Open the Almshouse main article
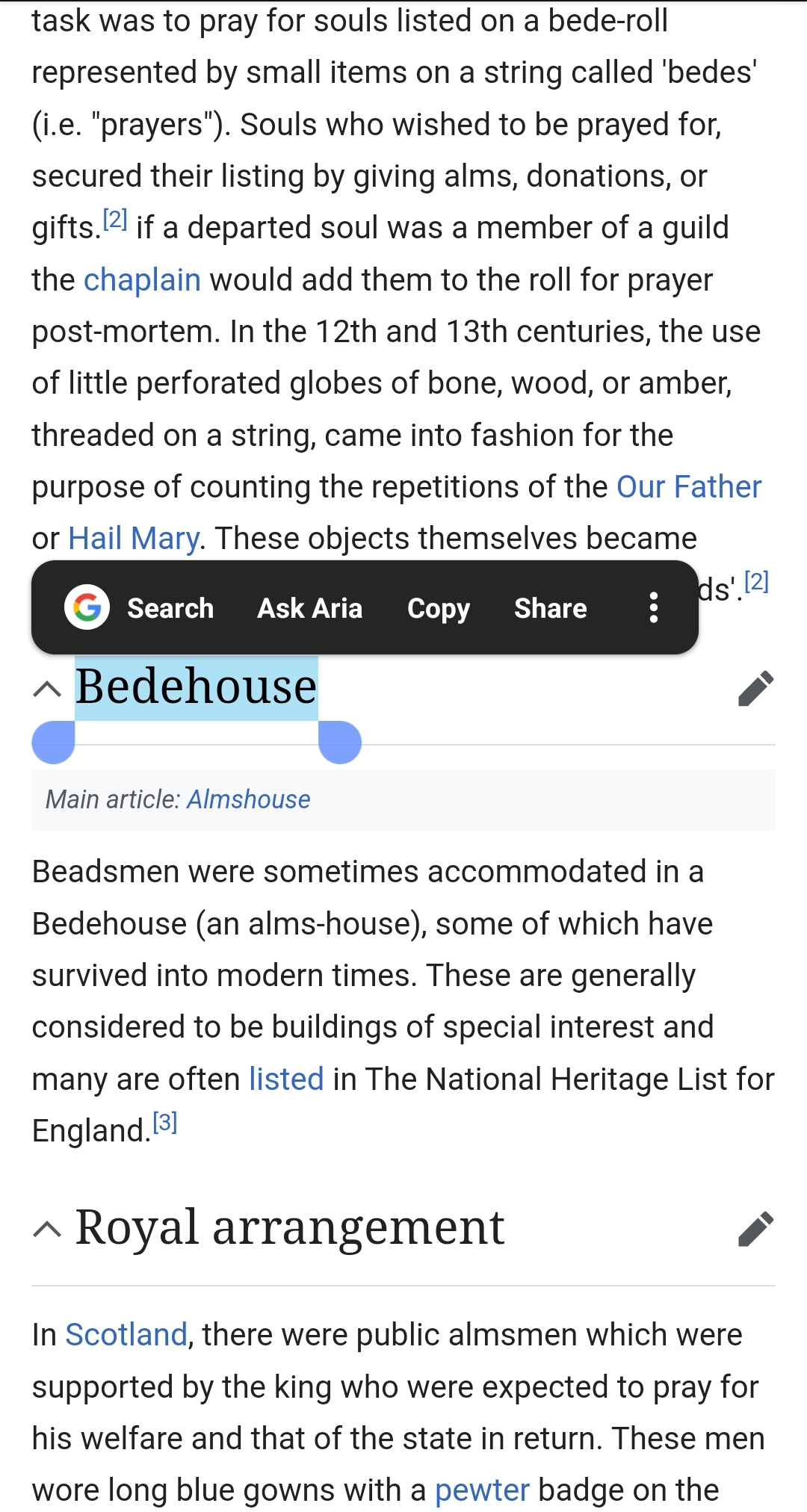Image resolution: width=807 pixels, height=1512 pixels. click(248, 799)
